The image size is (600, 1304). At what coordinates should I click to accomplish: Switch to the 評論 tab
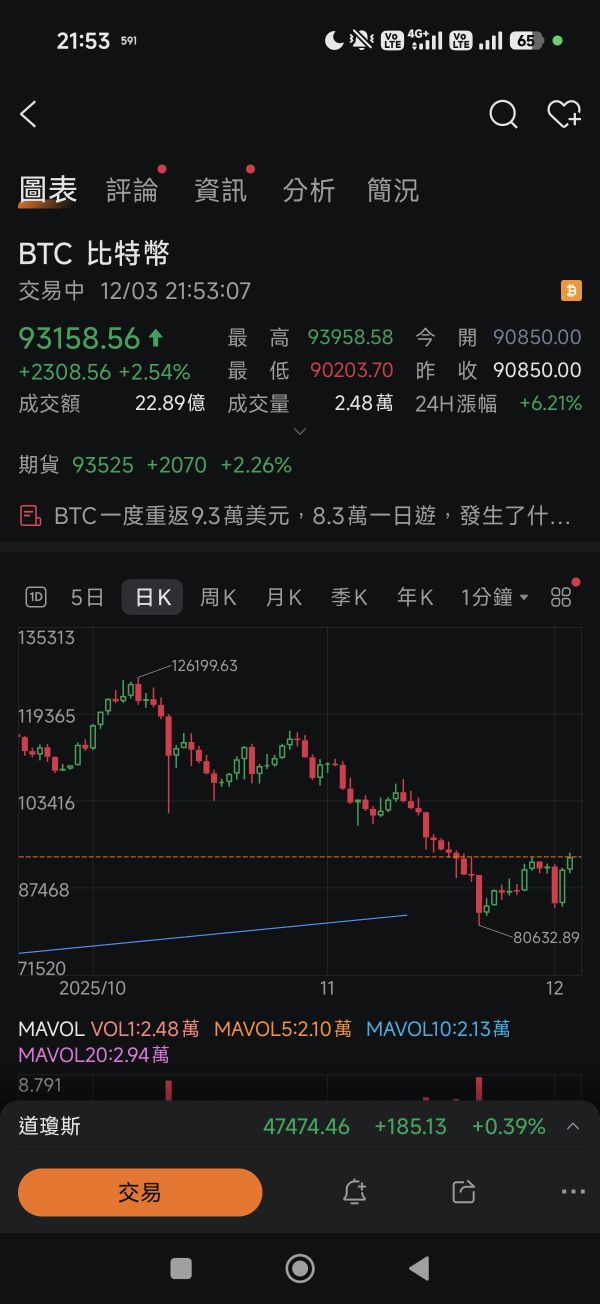click(132, 190)
